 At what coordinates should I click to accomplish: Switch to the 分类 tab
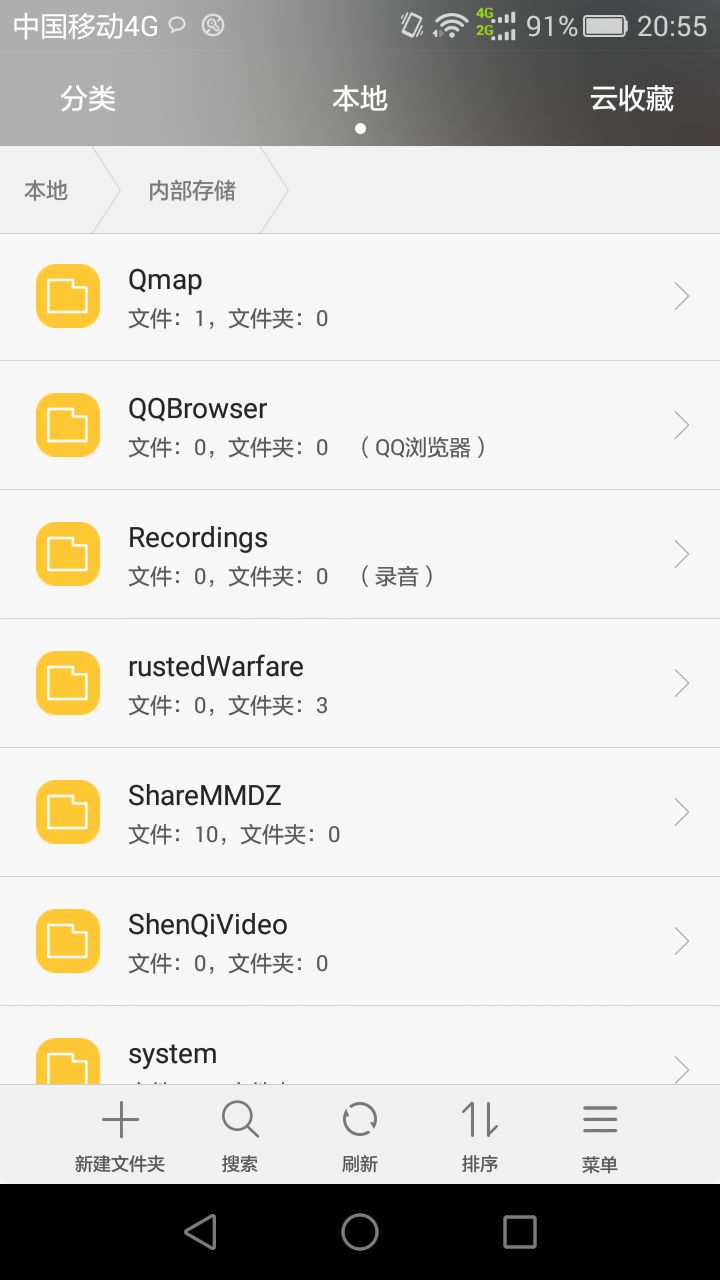pyautogui.click(x=88, y=99)
